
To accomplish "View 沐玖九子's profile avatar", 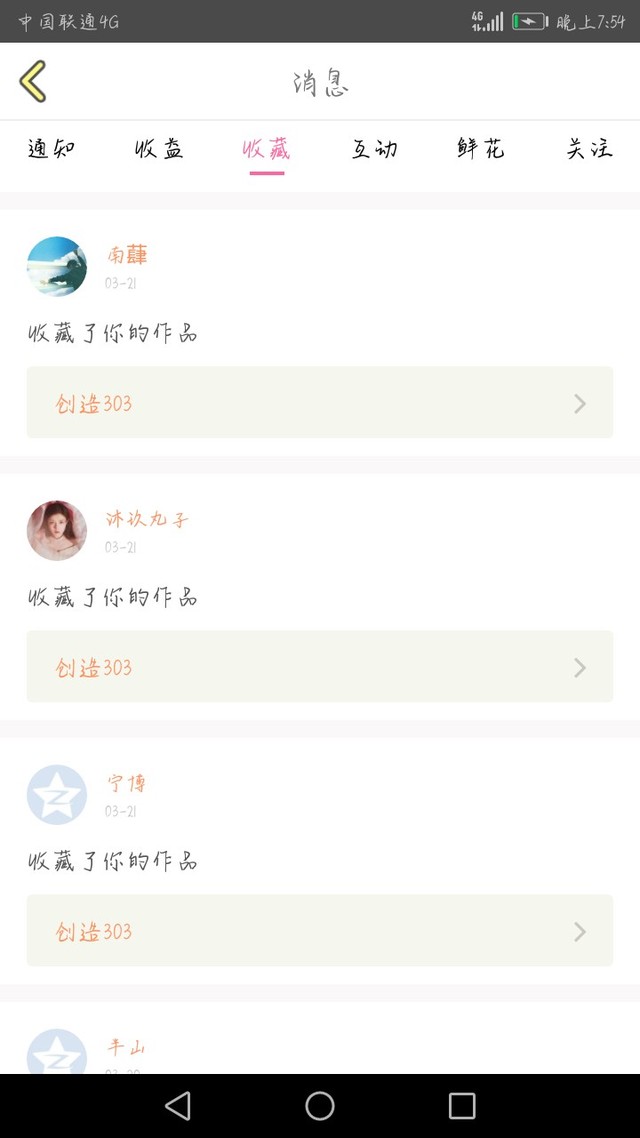I will pyautogui.click(x=57, y=530).
